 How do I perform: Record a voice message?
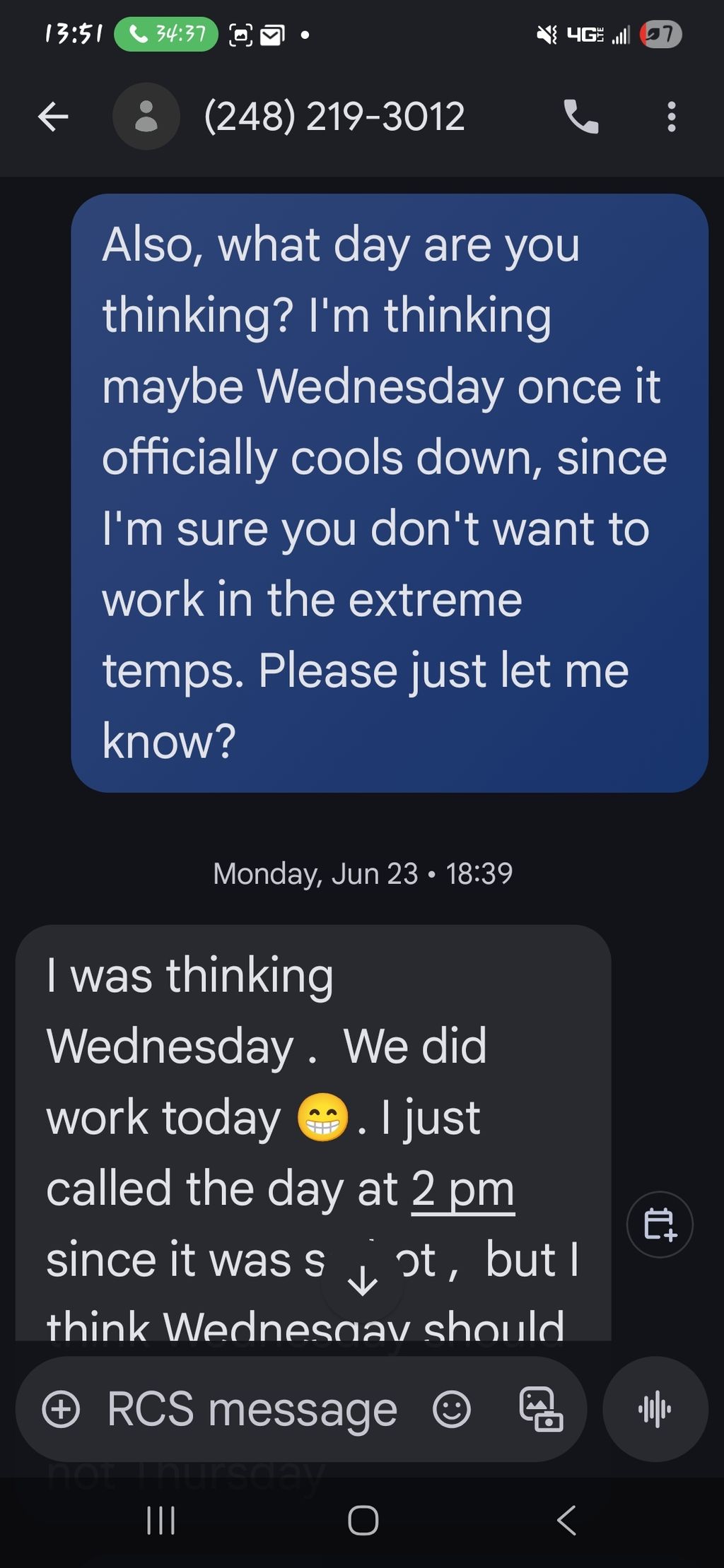click(655, 1409)
